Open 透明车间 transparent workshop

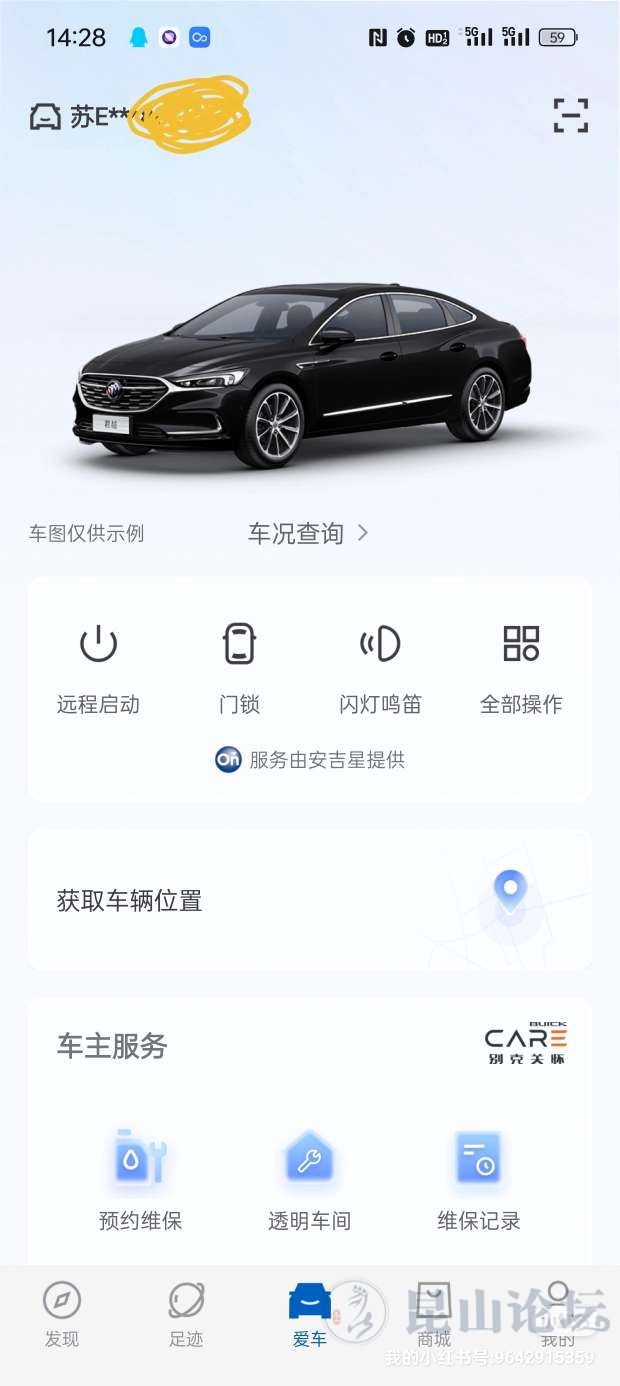coord(309,1180)
